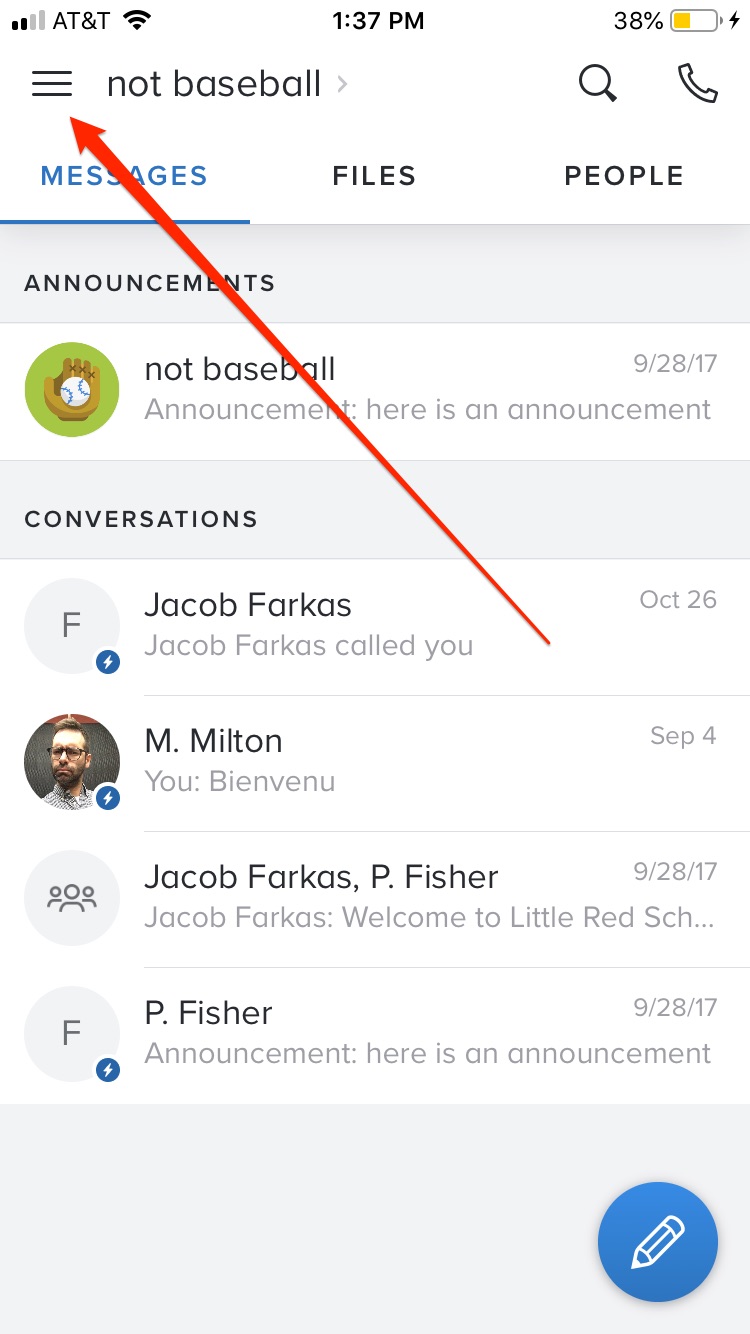Switch to the Messages tab
The width and height of the screenshot is (750, 1334).
124,176
